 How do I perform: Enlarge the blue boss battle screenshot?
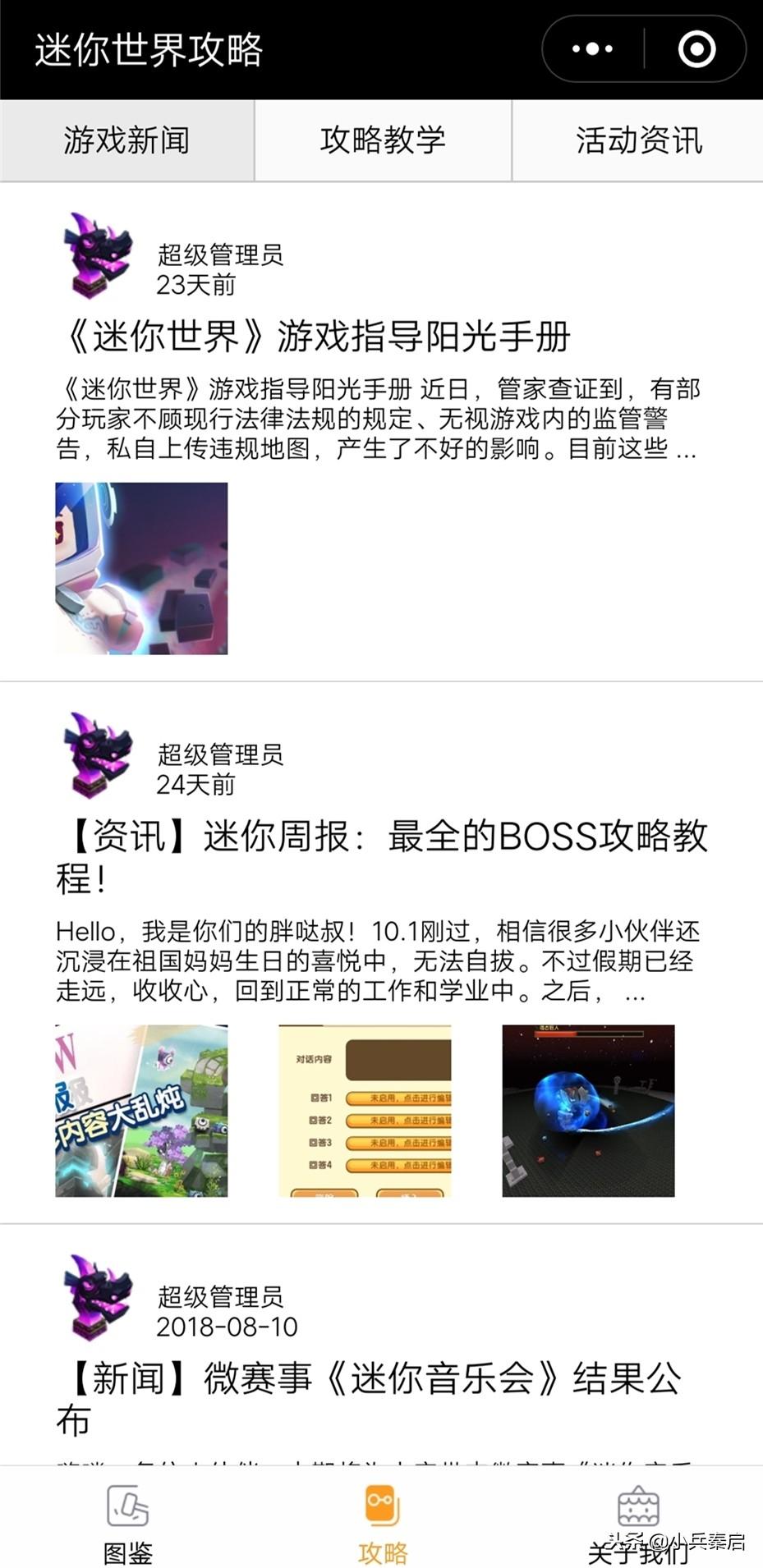pos(588,1110)
